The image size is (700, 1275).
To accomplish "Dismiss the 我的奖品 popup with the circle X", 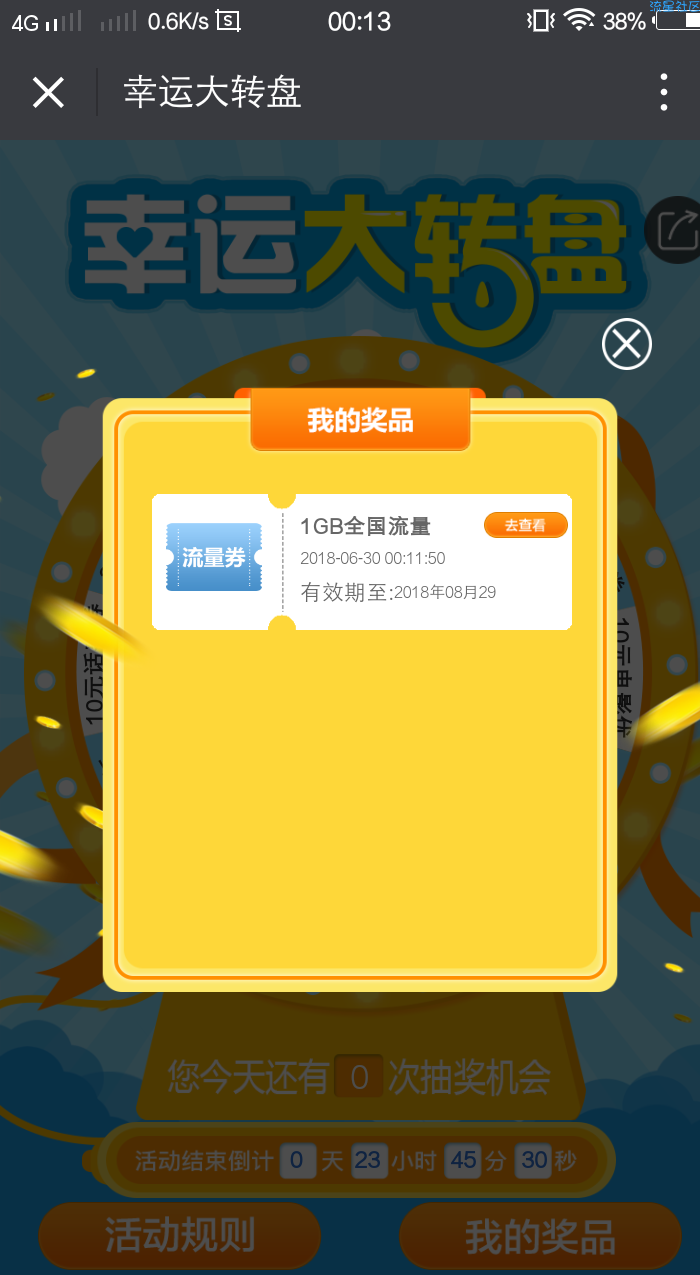I will coord(627,345).
